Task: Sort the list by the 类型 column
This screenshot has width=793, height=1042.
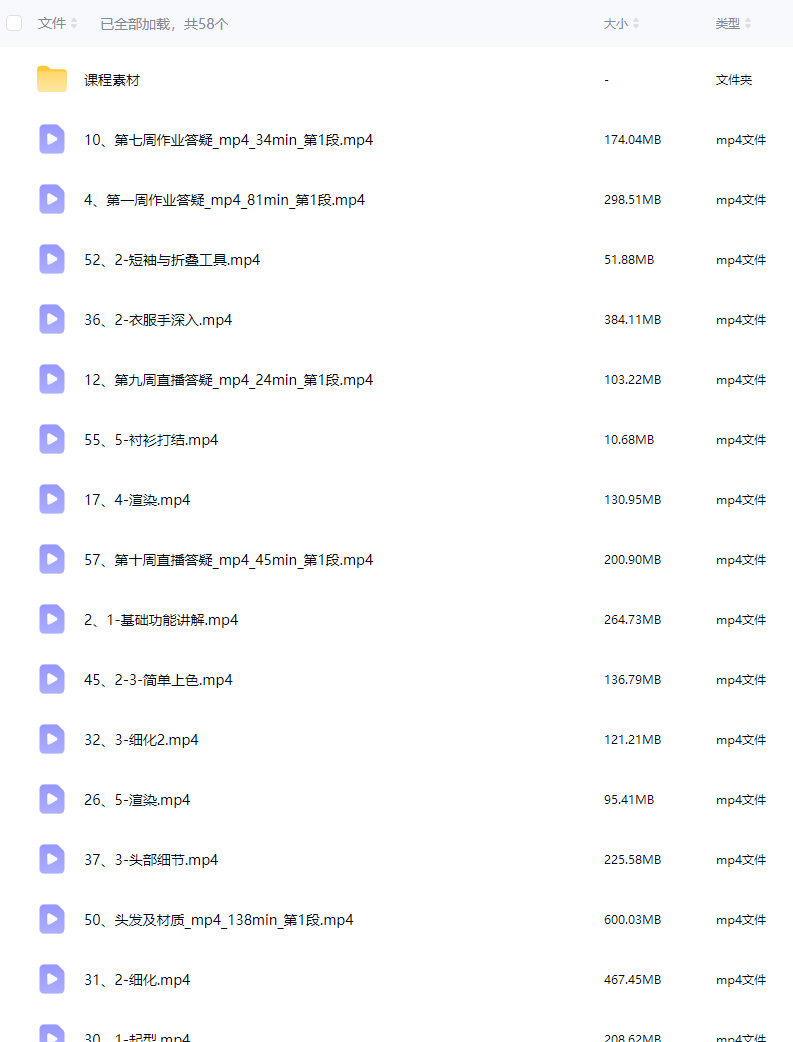Action: pyautogui.click(x=733, y=23)
